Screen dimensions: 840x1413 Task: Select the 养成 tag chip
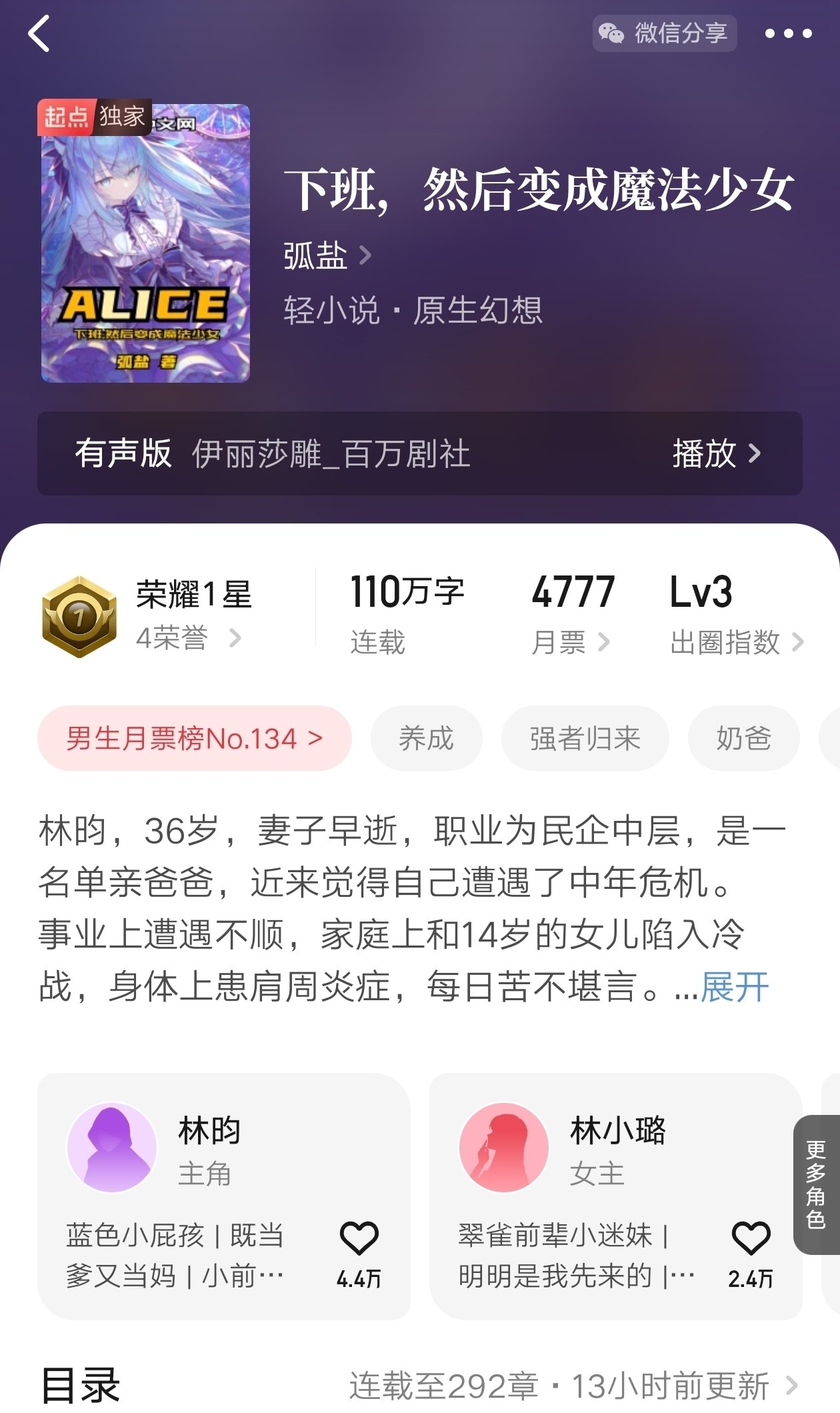coord(426,738)
